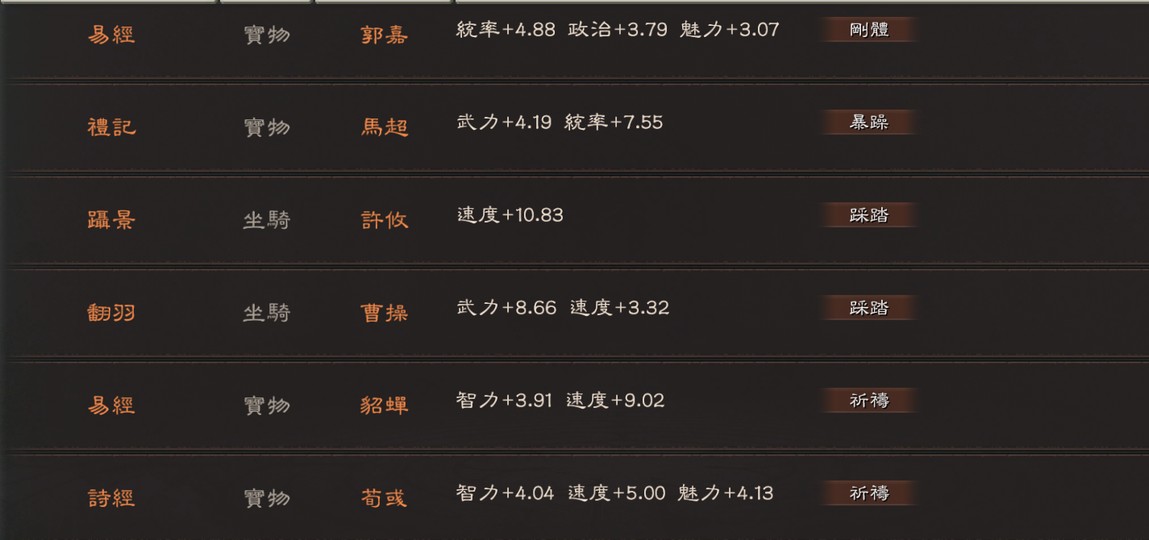Pick the 詩經 treasure row for 荀彧
The height and width of the screenshot is (540, 1149).
111,497
